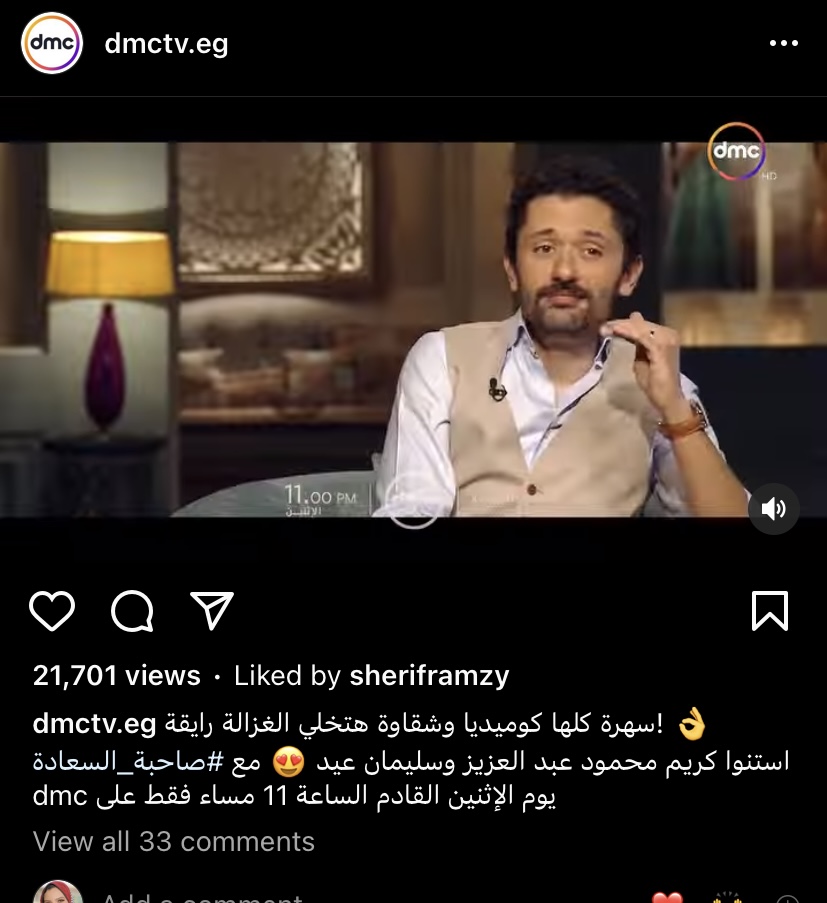
Task: Open sheriframzy's profile from the likes line
Action: click(429, 676)
